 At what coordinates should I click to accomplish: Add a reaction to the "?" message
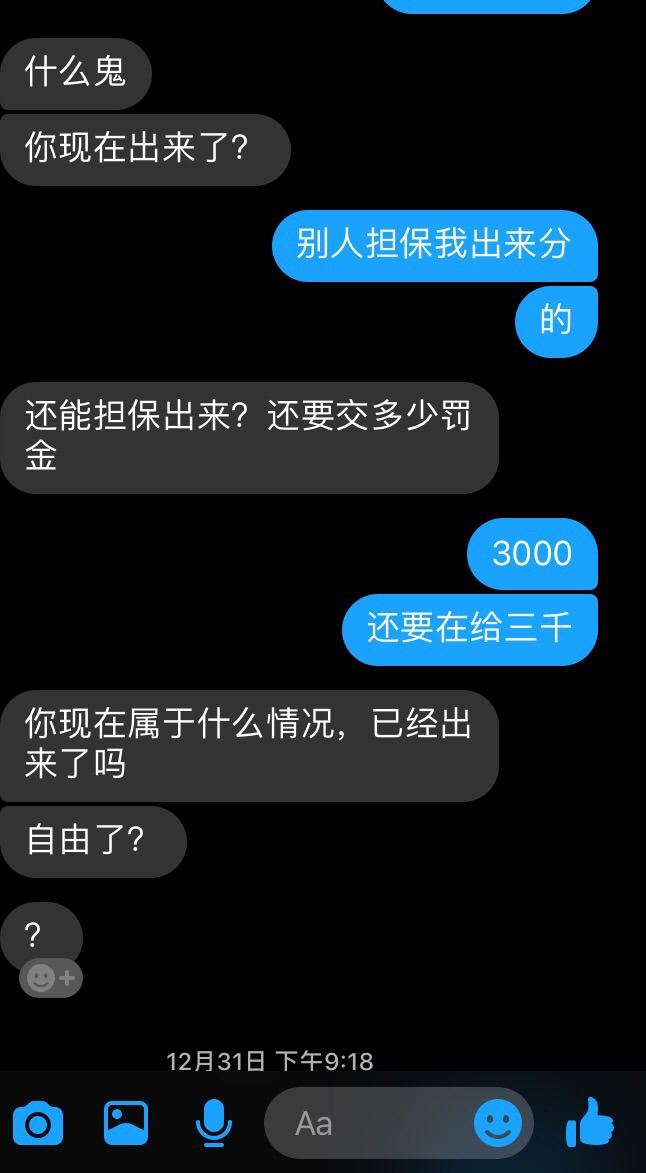click(51, 977)
